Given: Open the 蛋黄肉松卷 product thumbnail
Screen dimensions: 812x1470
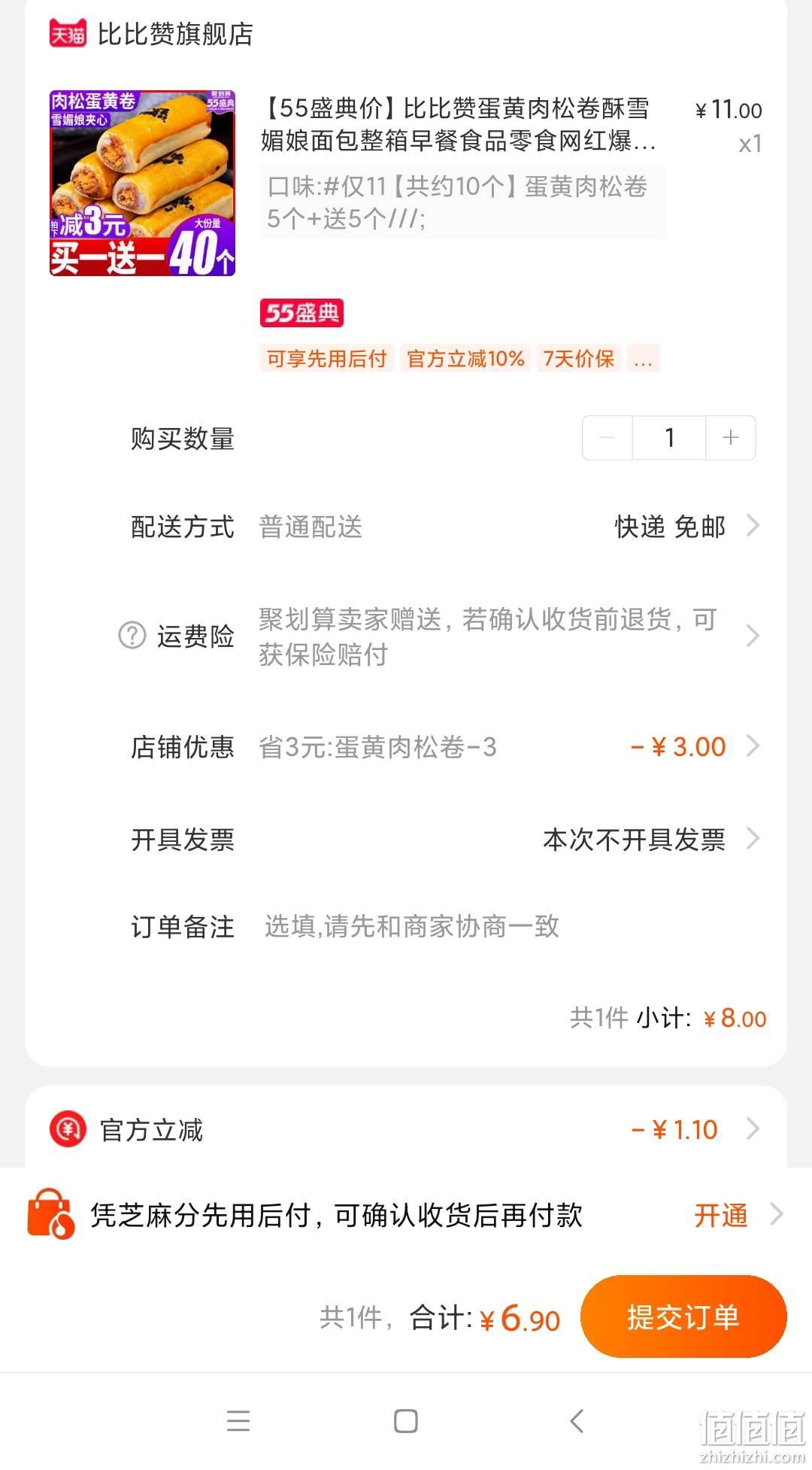Looking at the screenshot, I should (143, 183).
